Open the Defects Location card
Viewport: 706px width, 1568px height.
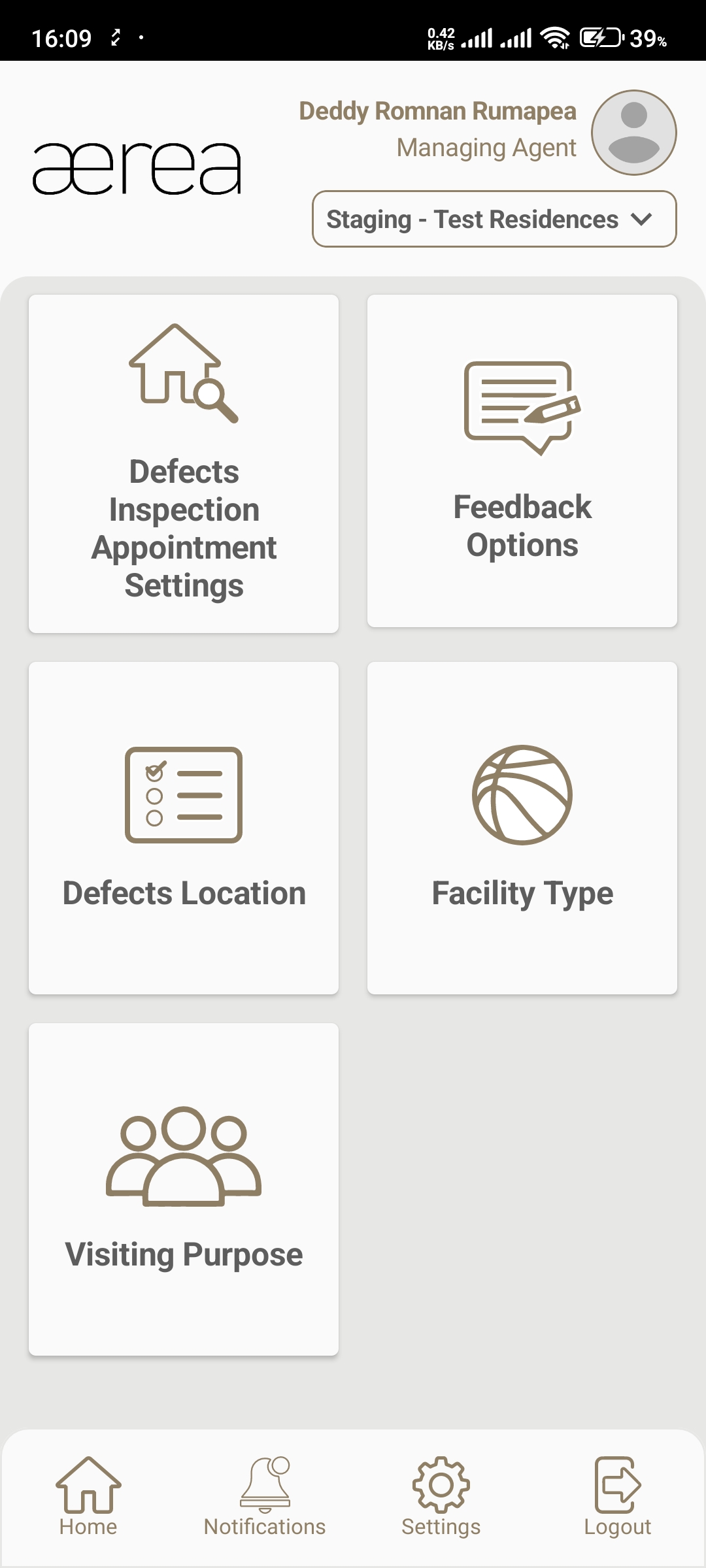[x=184, y=828]
